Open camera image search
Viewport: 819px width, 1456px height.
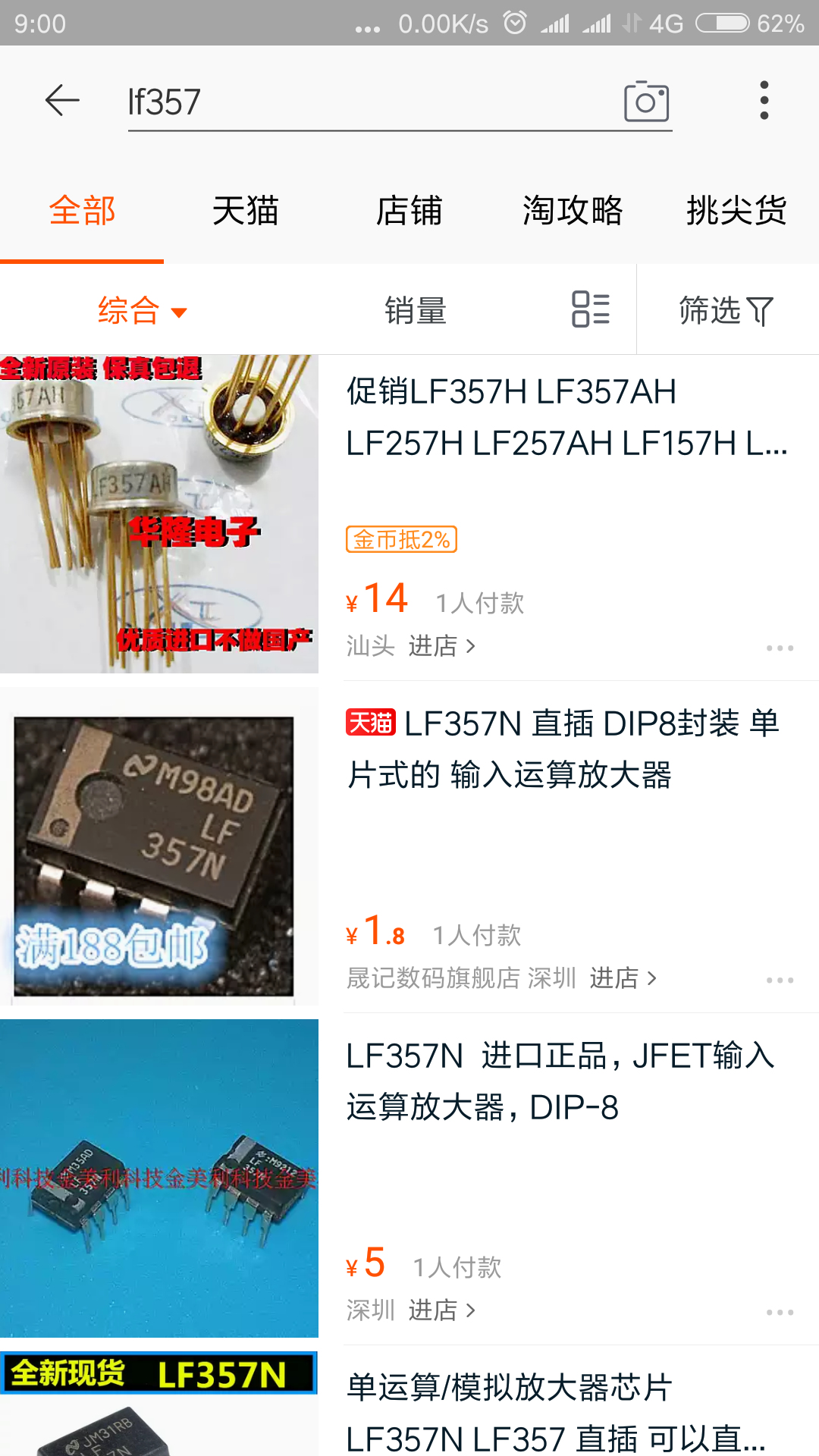(x=646, y=102)
